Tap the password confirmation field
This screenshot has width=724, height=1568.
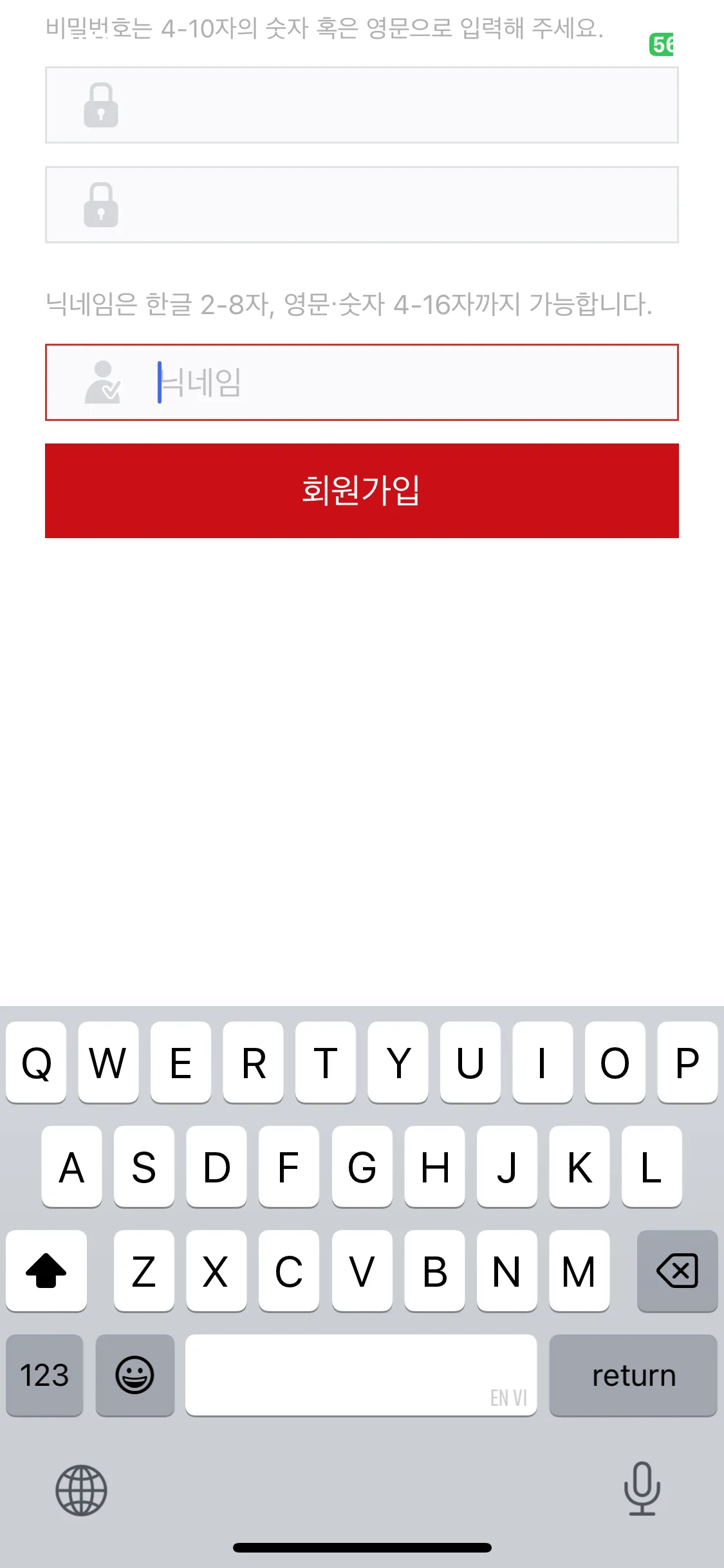coord(362,205)
